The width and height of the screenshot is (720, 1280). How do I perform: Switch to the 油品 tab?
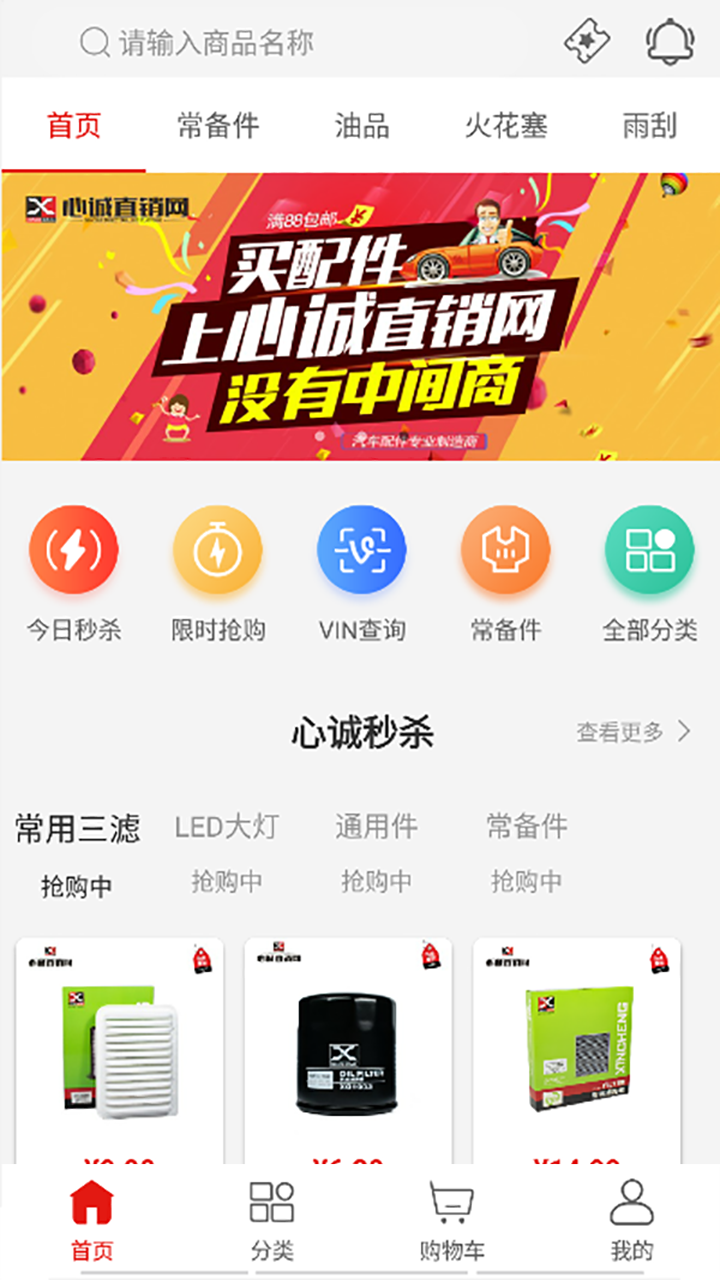pos(362,125)
